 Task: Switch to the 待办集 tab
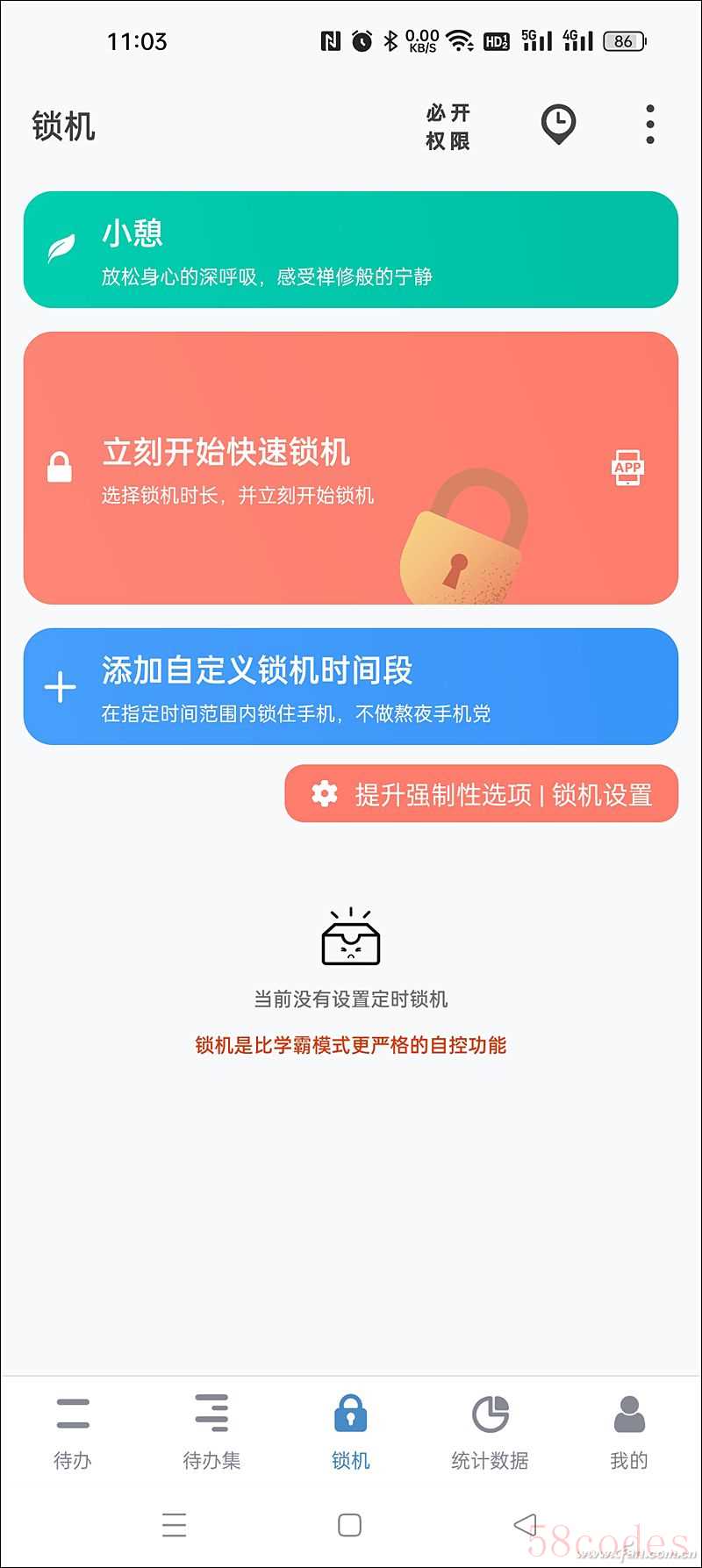[211, 1432]
